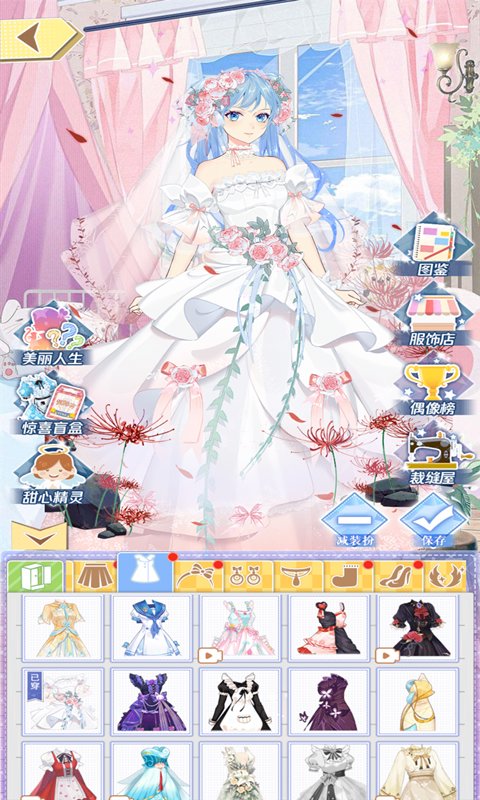Tap the back arrow button
The width and height of the screenshot is (480, 800).
coord(41,39)
